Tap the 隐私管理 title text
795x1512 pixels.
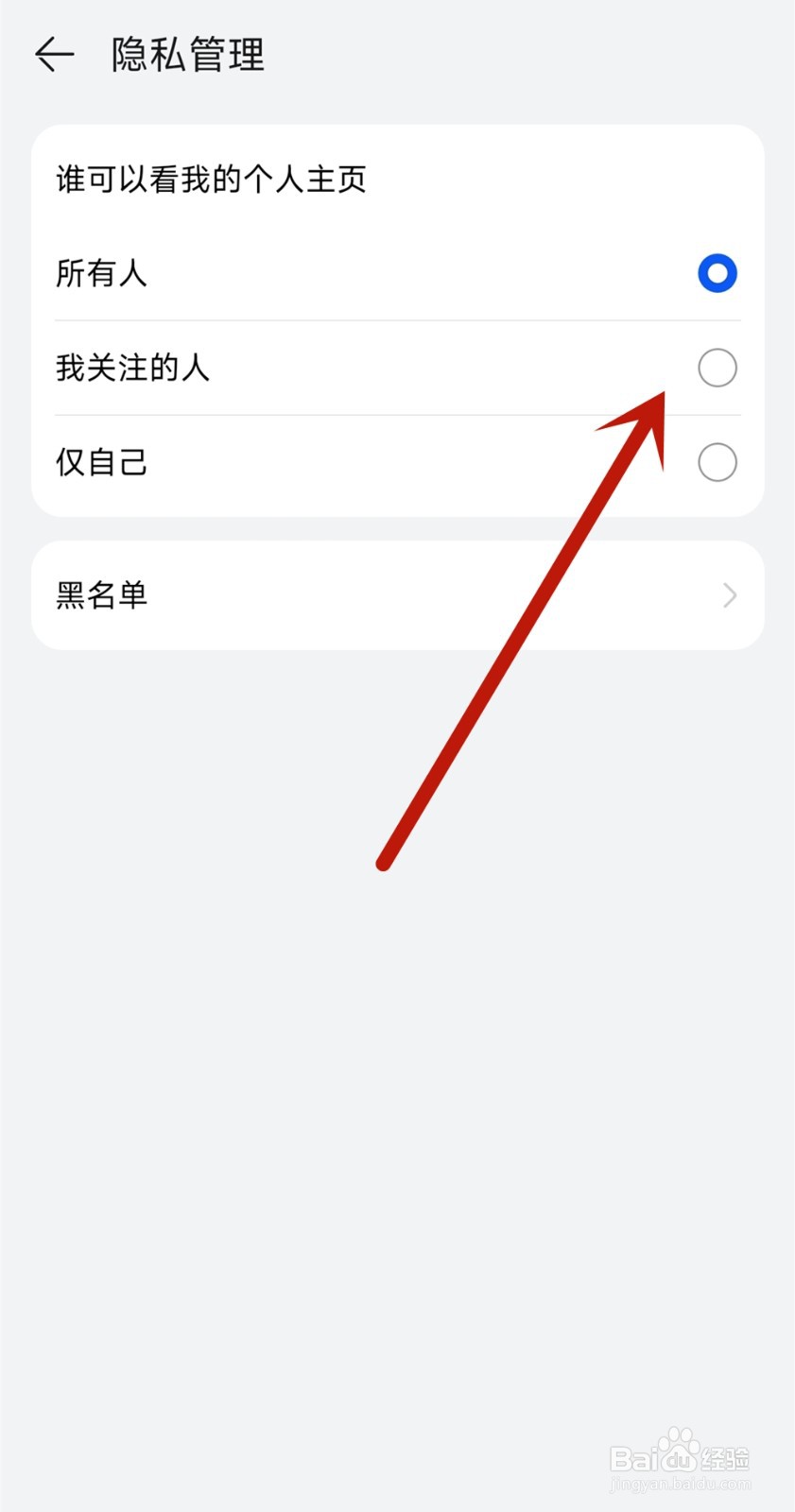pos(185,55)
